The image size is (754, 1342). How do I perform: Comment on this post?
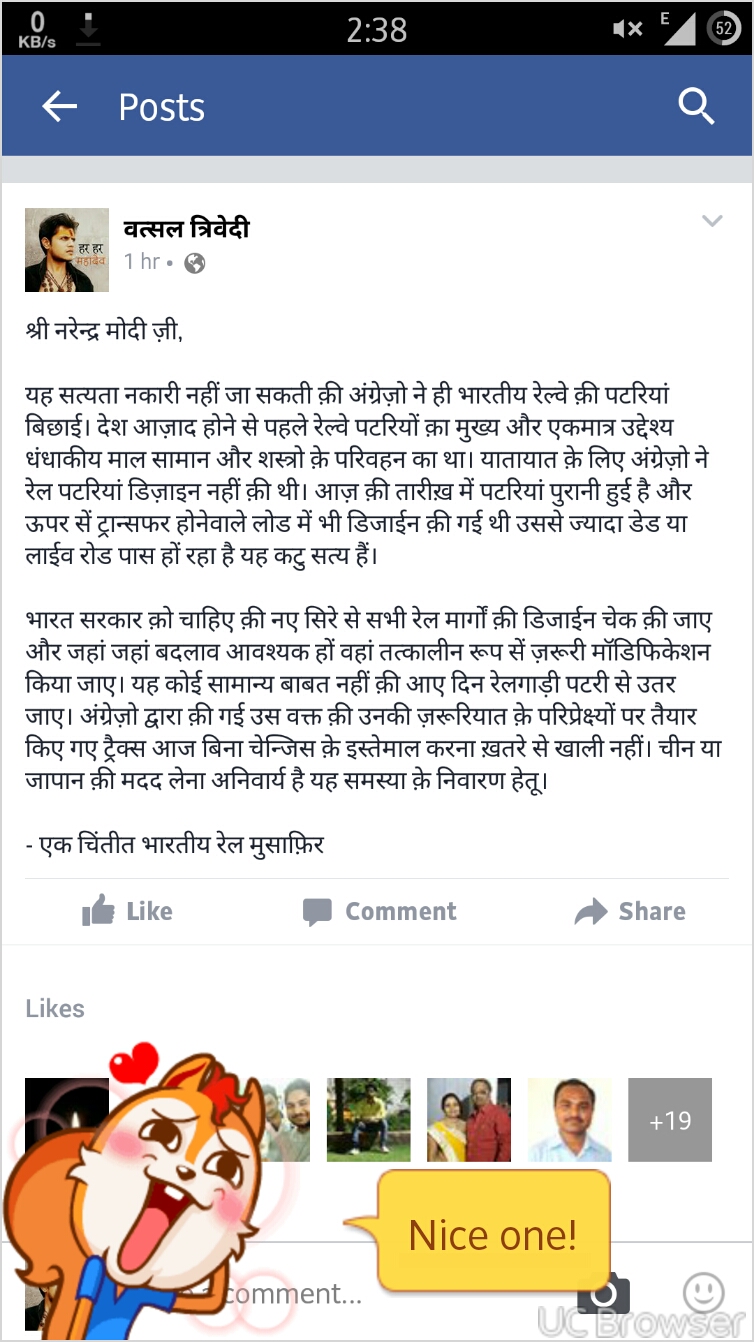(379, 911)
